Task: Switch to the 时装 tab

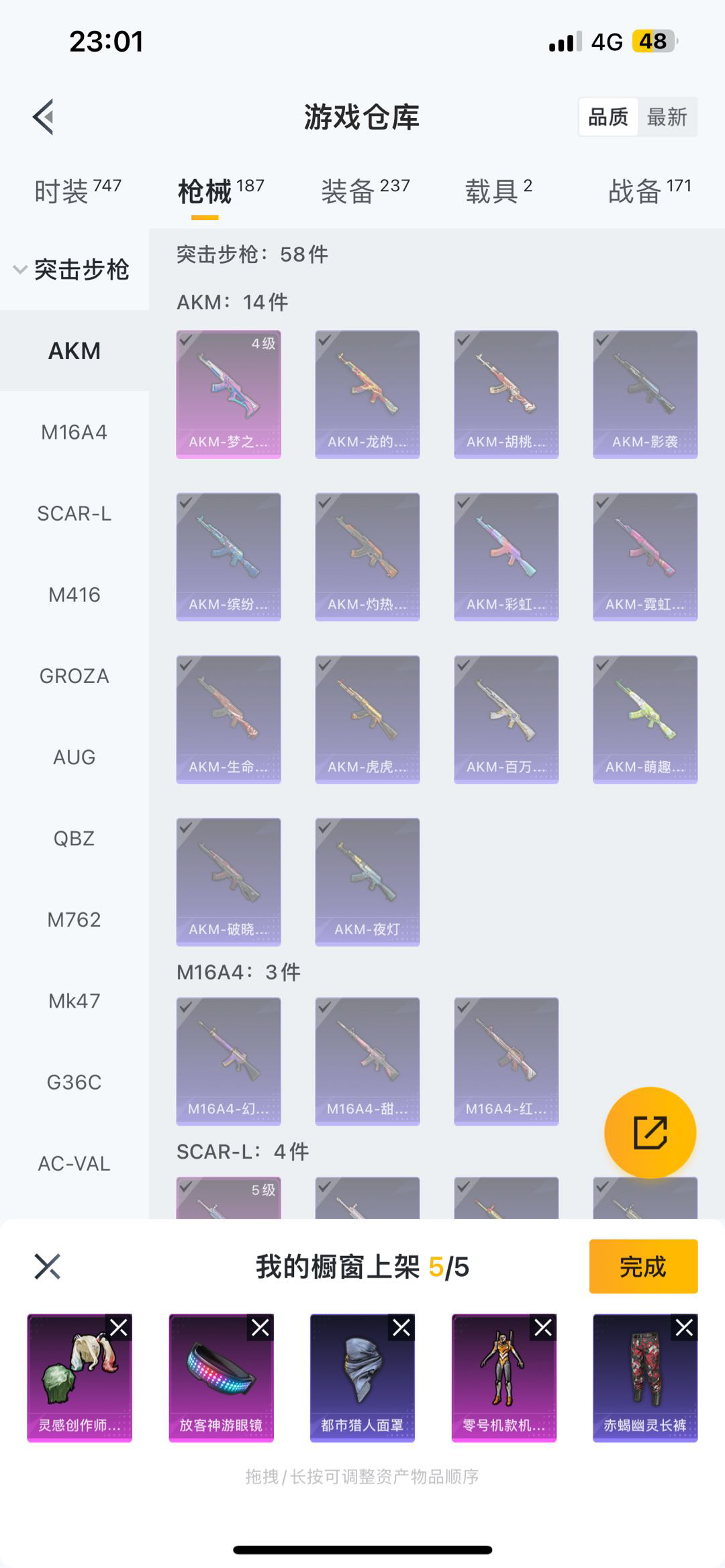Action: tap(77, 191)
